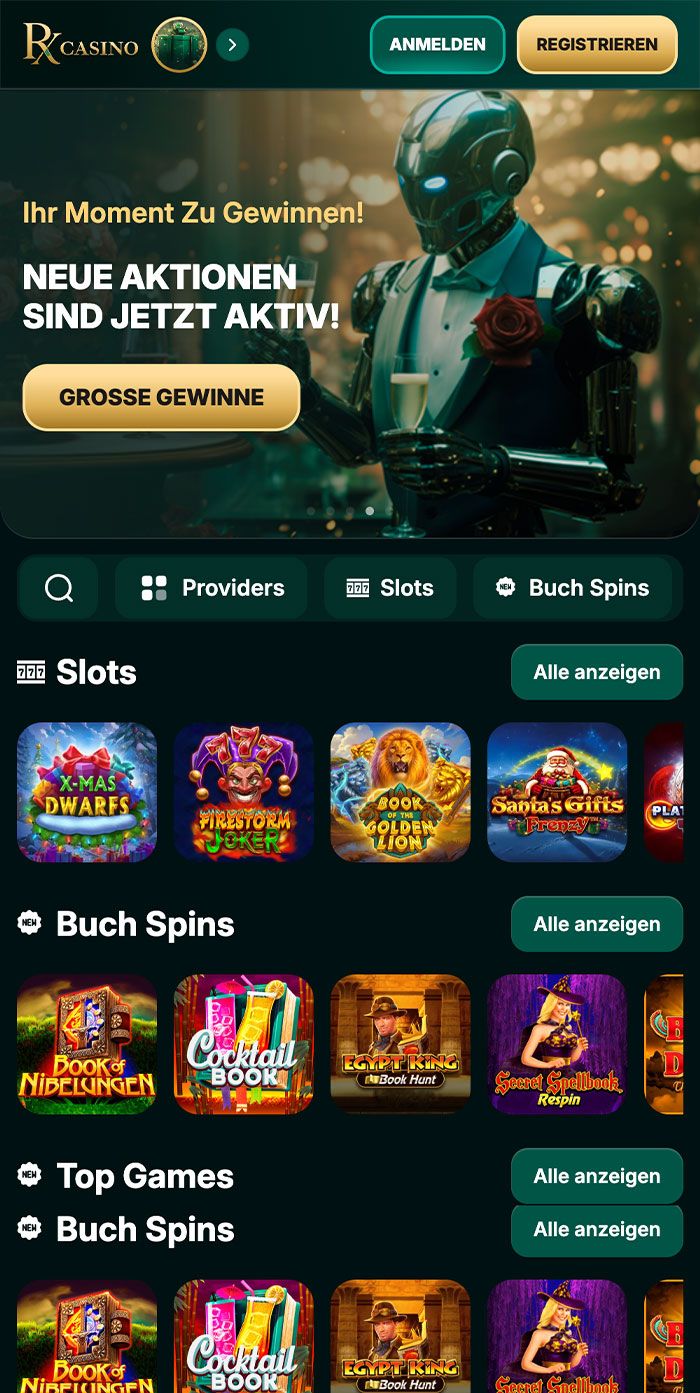Select the Providers filter chip
The height and width of the screenshot is (1393, 700).
[211, 588]
